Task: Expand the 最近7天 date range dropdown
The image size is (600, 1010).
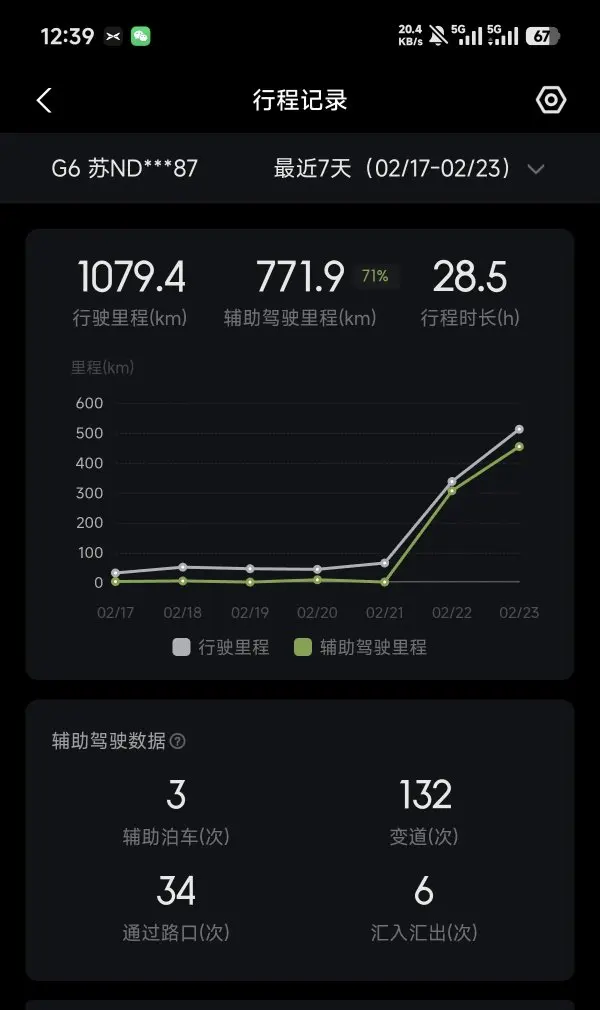Action: click(x=409, y=169)
